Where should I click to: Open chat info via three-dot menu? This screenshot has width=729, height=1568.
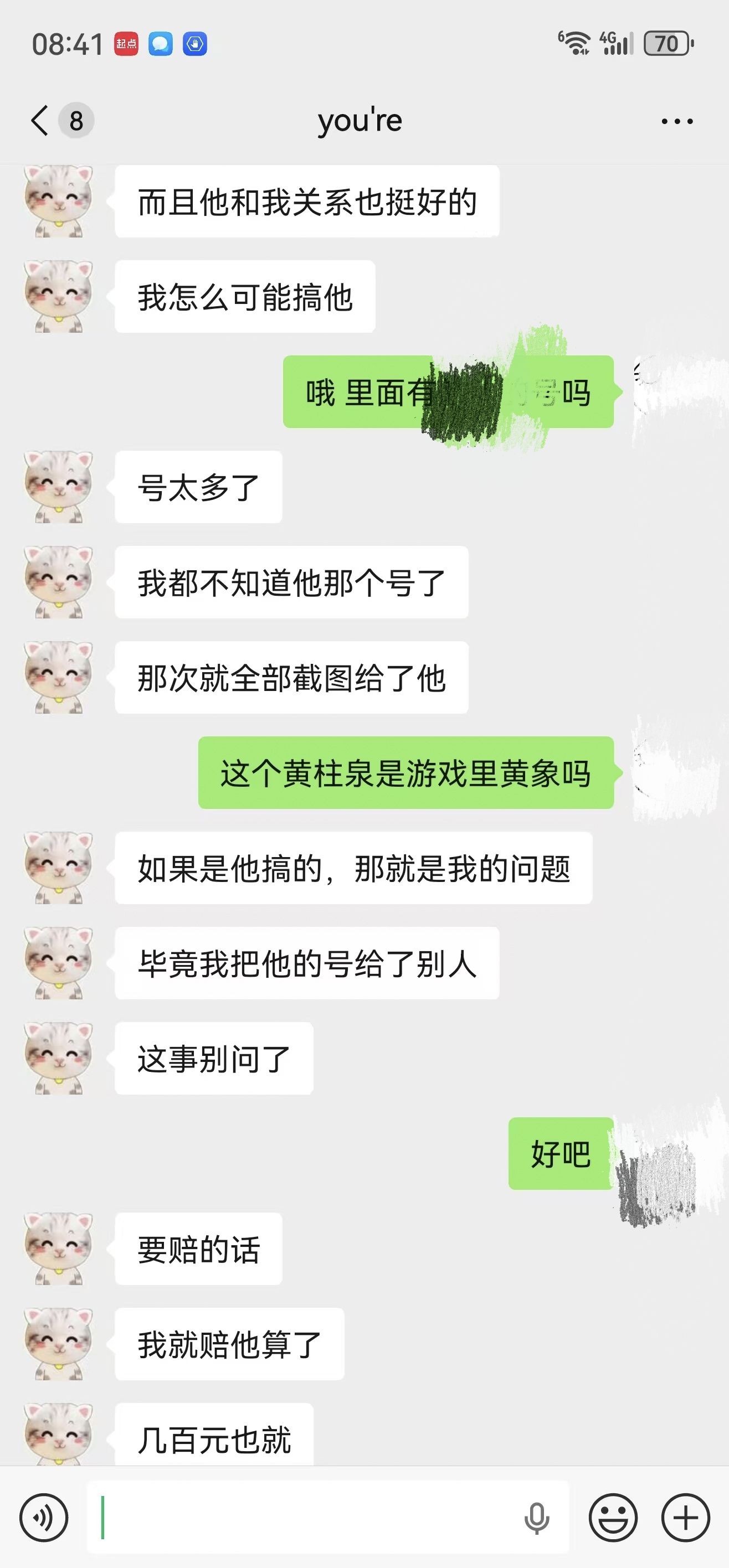pyautogui.click(x=676, y=121)
